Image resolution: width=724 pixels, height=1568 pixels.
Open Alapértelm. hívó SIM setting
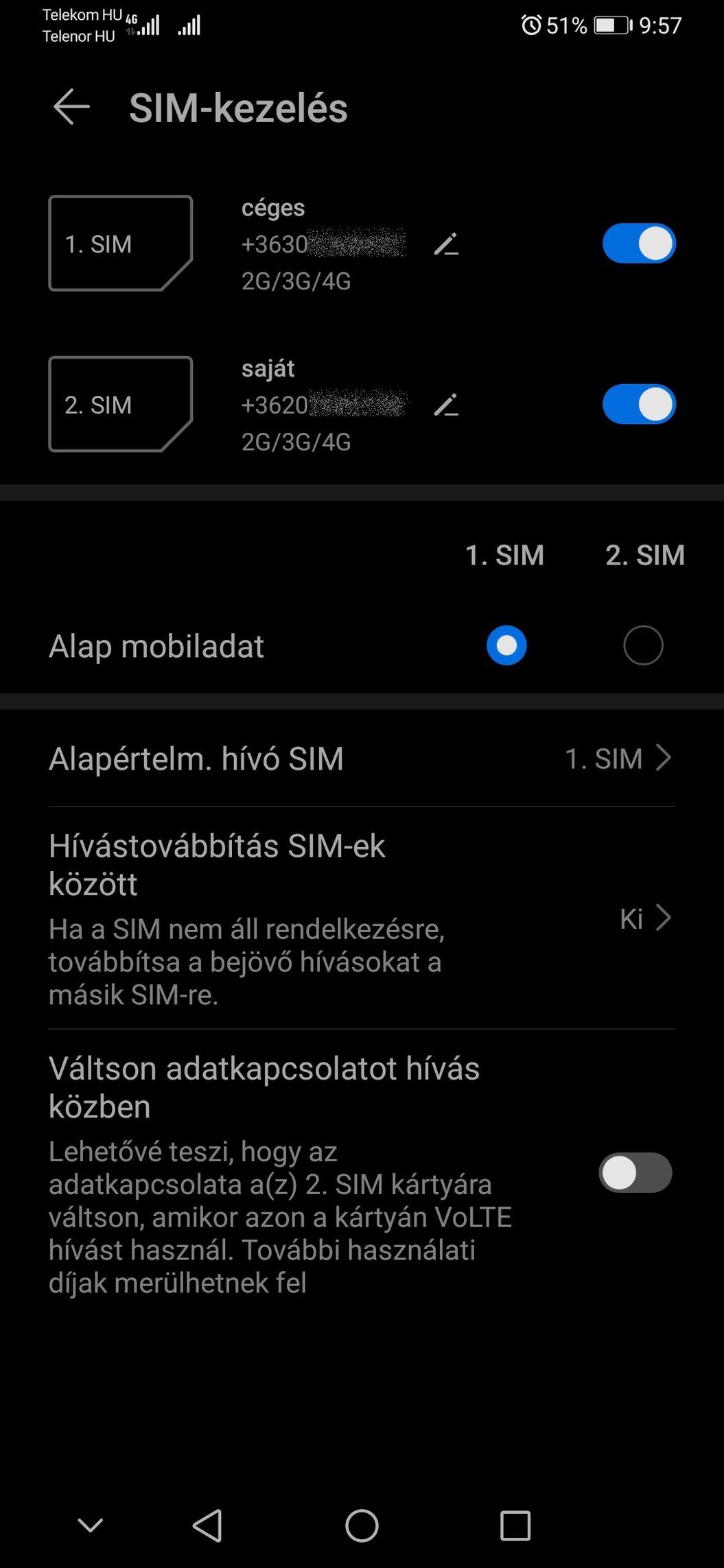(362, 759)
